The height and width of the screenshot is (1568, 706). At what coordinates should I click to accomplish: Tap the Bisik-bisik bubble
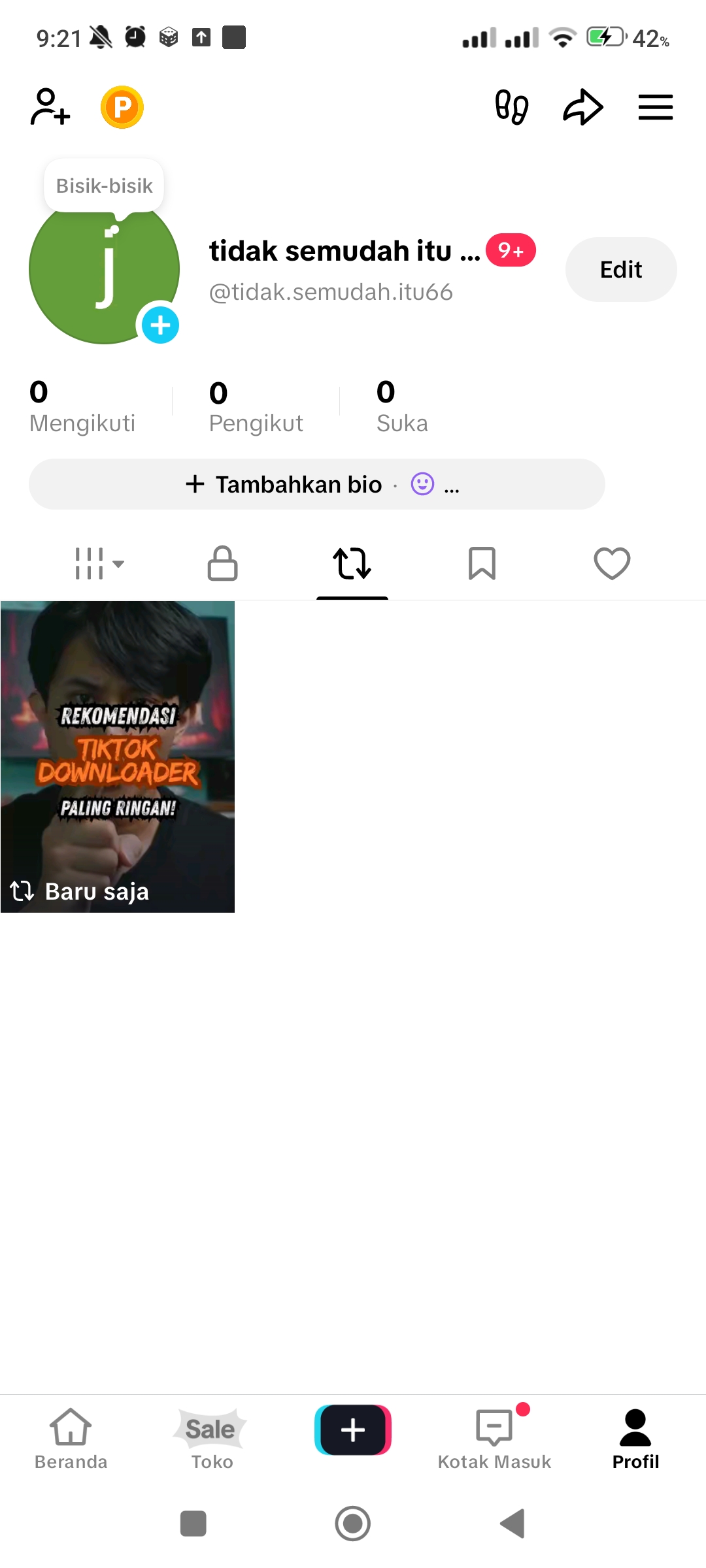(x=104, y=186)
